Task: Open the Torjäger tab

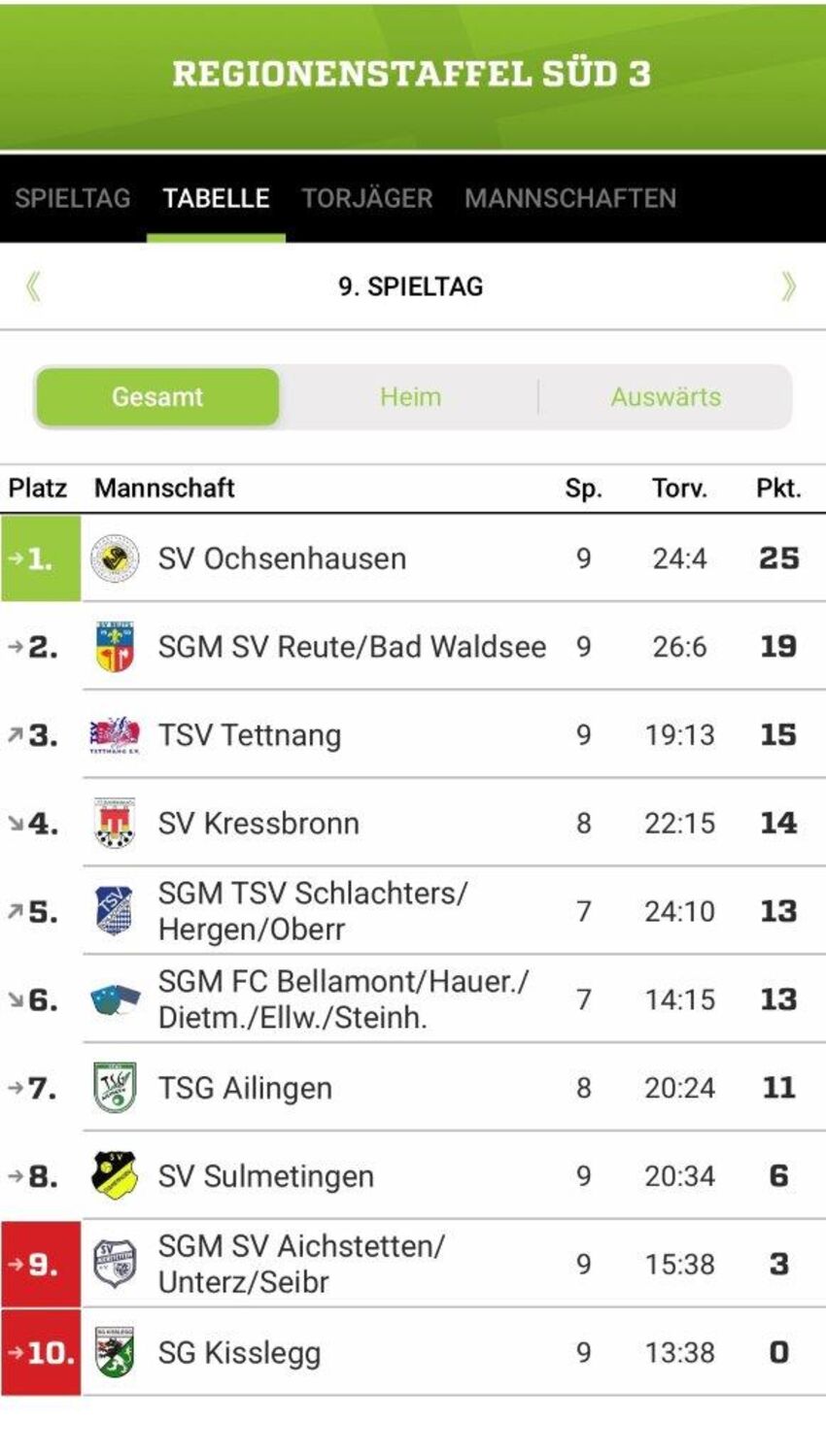Action: [x=366, y=198]
